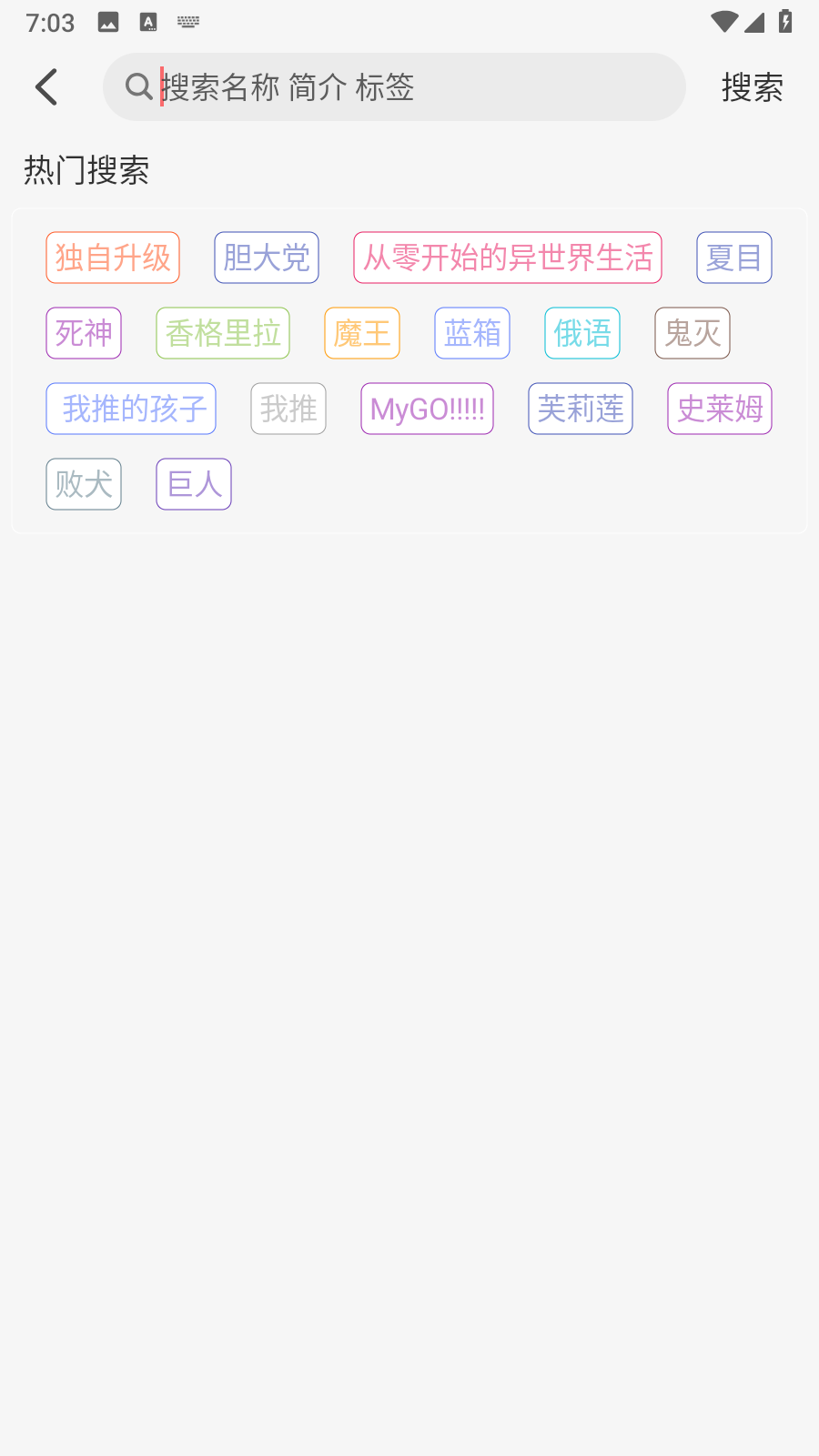Tap the 史莱姆 hot search tag

pyautogui.click(x=720, y=409)
